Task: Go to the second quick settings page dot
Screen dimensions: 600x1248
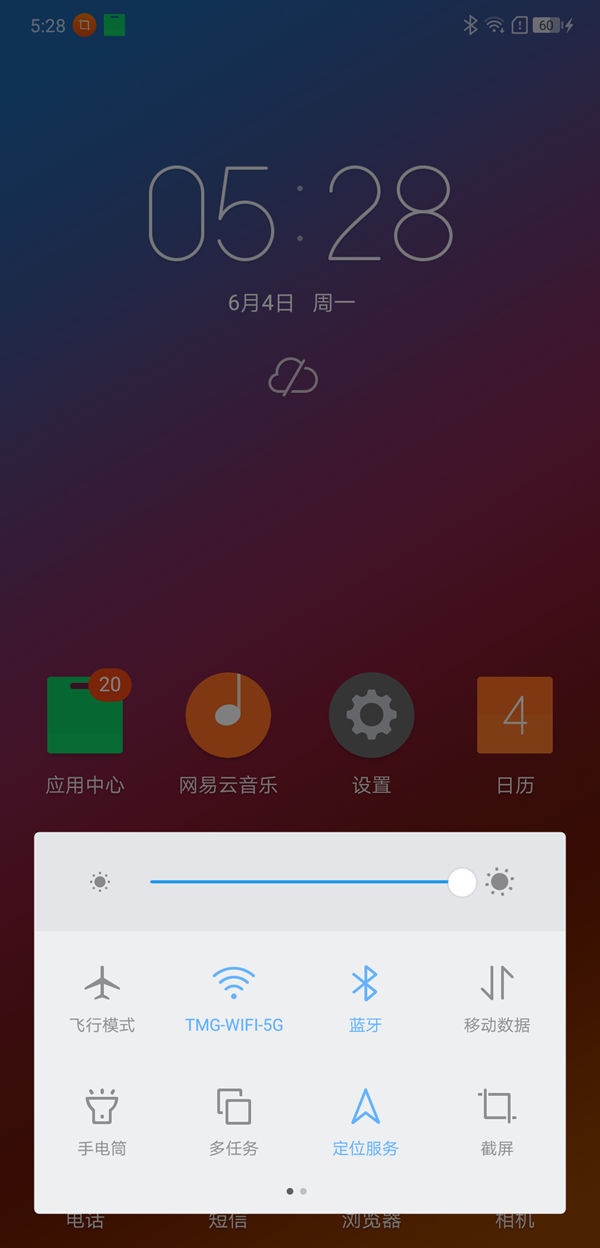Action: click(x=303, y=1191)
